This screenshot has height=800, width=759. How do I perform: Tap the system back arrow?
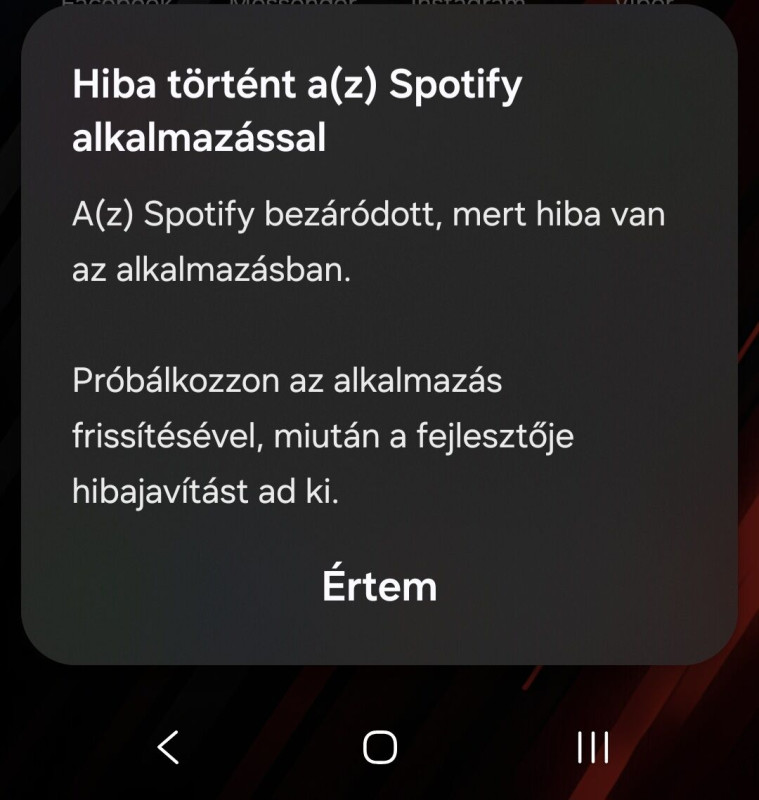[168, 746]
